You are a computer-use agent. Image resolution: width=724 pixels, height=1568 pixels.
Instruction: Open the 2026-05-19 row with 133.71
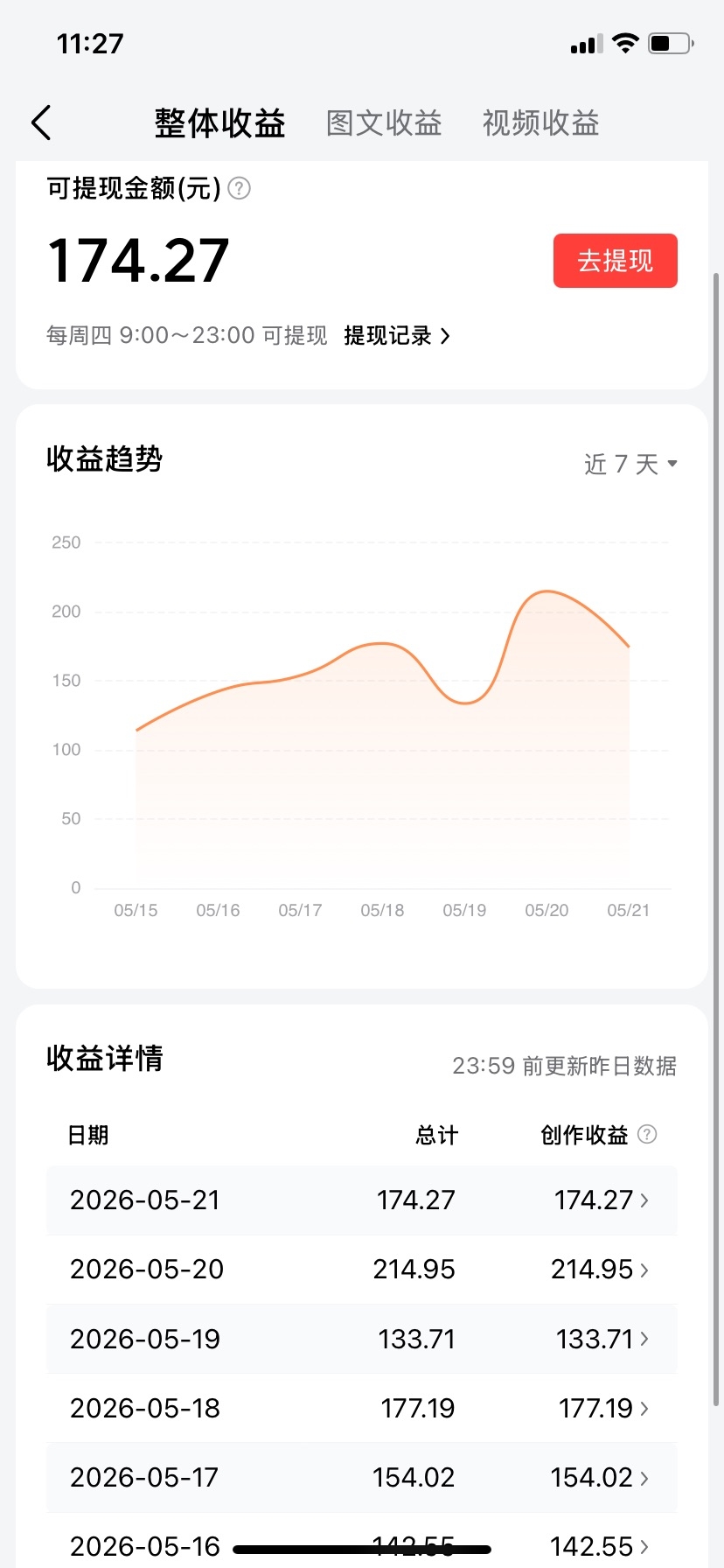pyautogui.click(x=362, y=1339)
